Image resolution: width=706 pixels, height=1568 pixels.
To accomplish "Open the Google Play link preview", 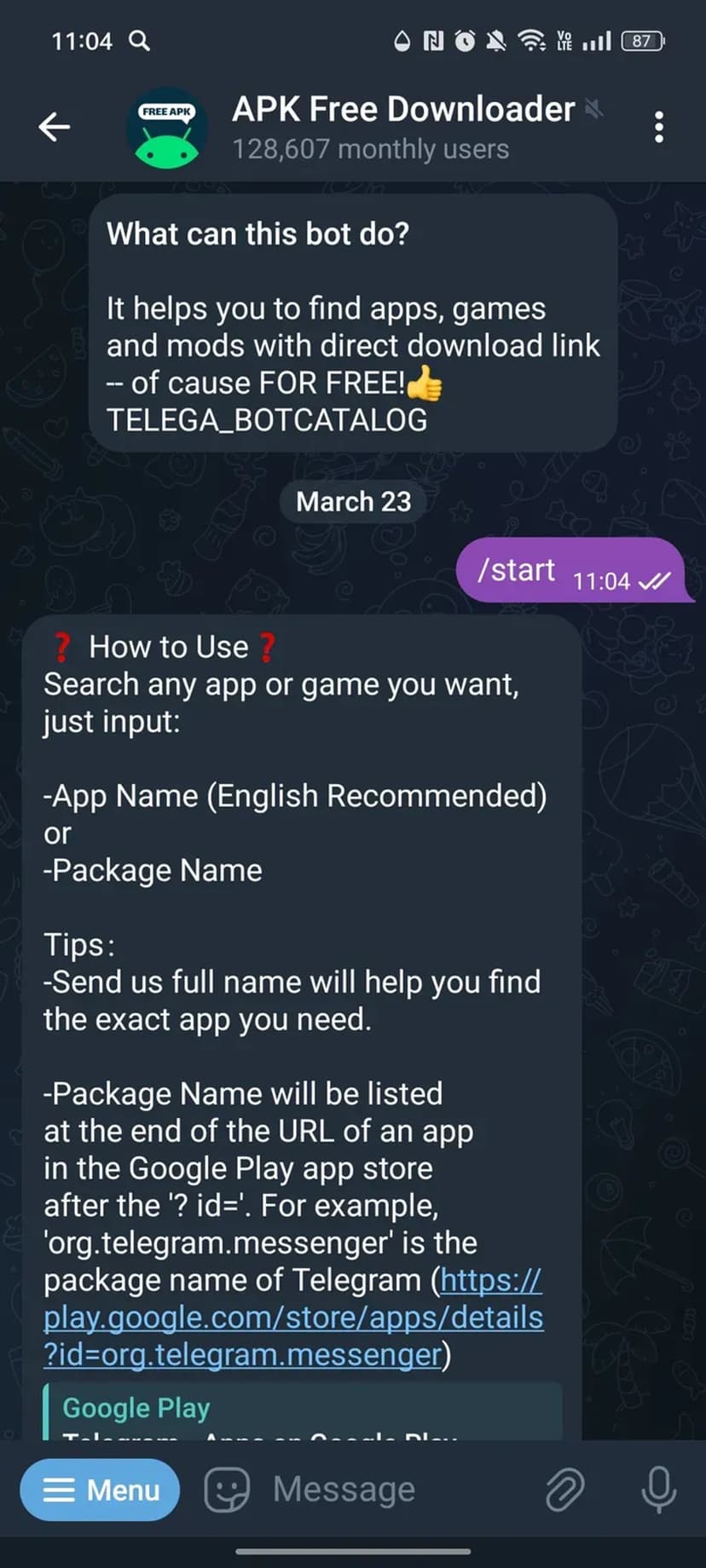I will point(303,1411).
